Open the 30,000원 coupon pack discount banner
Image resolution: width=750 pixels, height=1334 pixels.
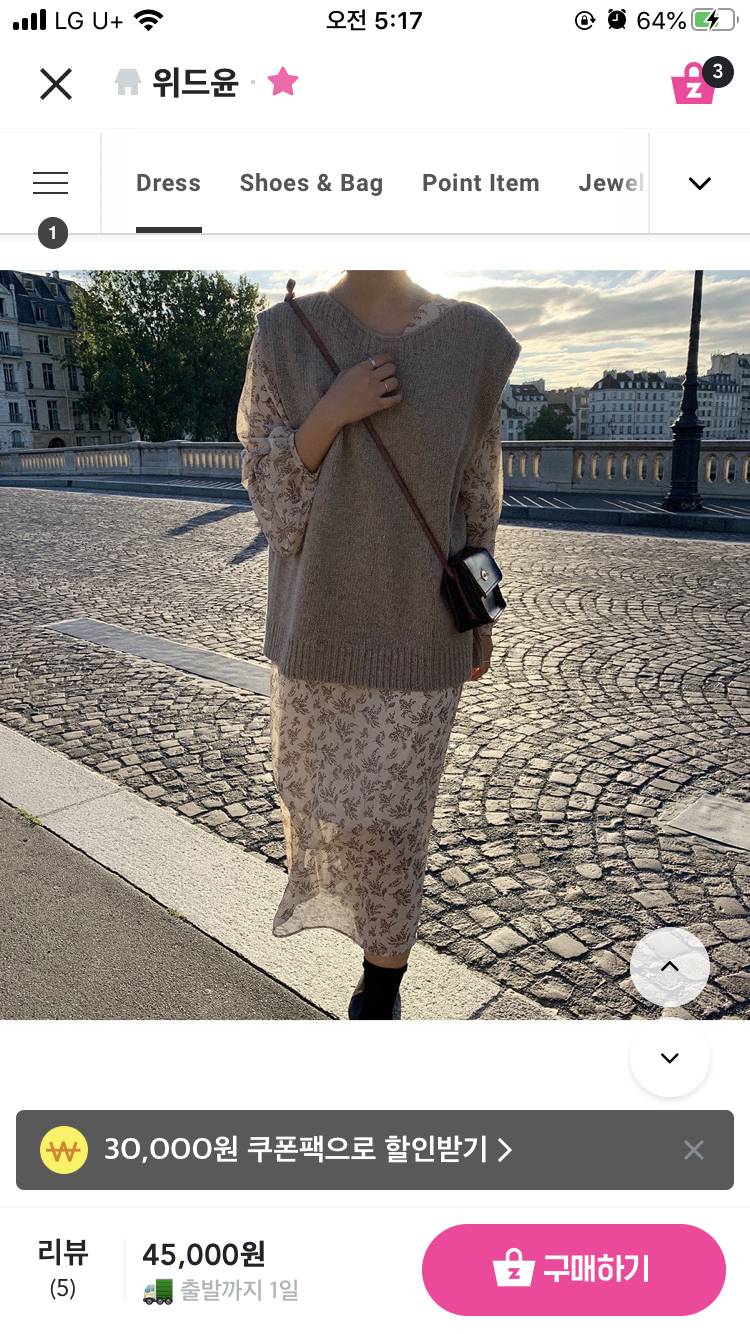[x=300, y=1150]
